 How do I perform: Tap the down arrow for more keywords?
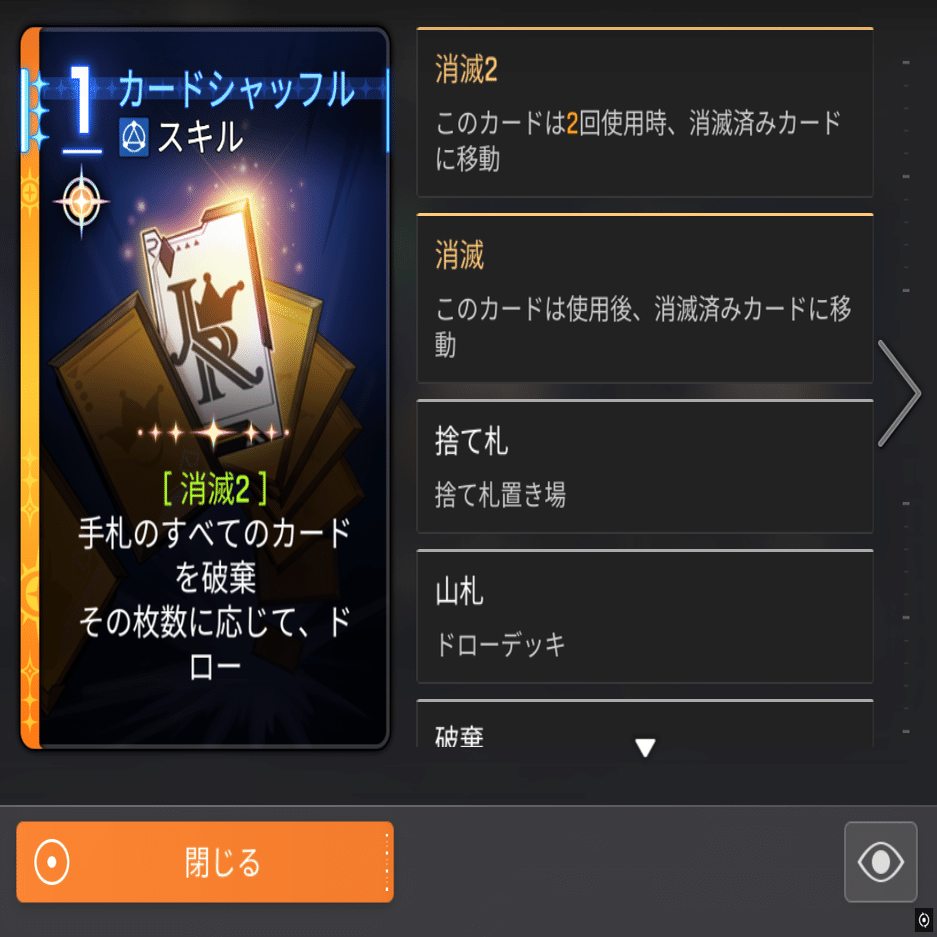tap(645, 747)
